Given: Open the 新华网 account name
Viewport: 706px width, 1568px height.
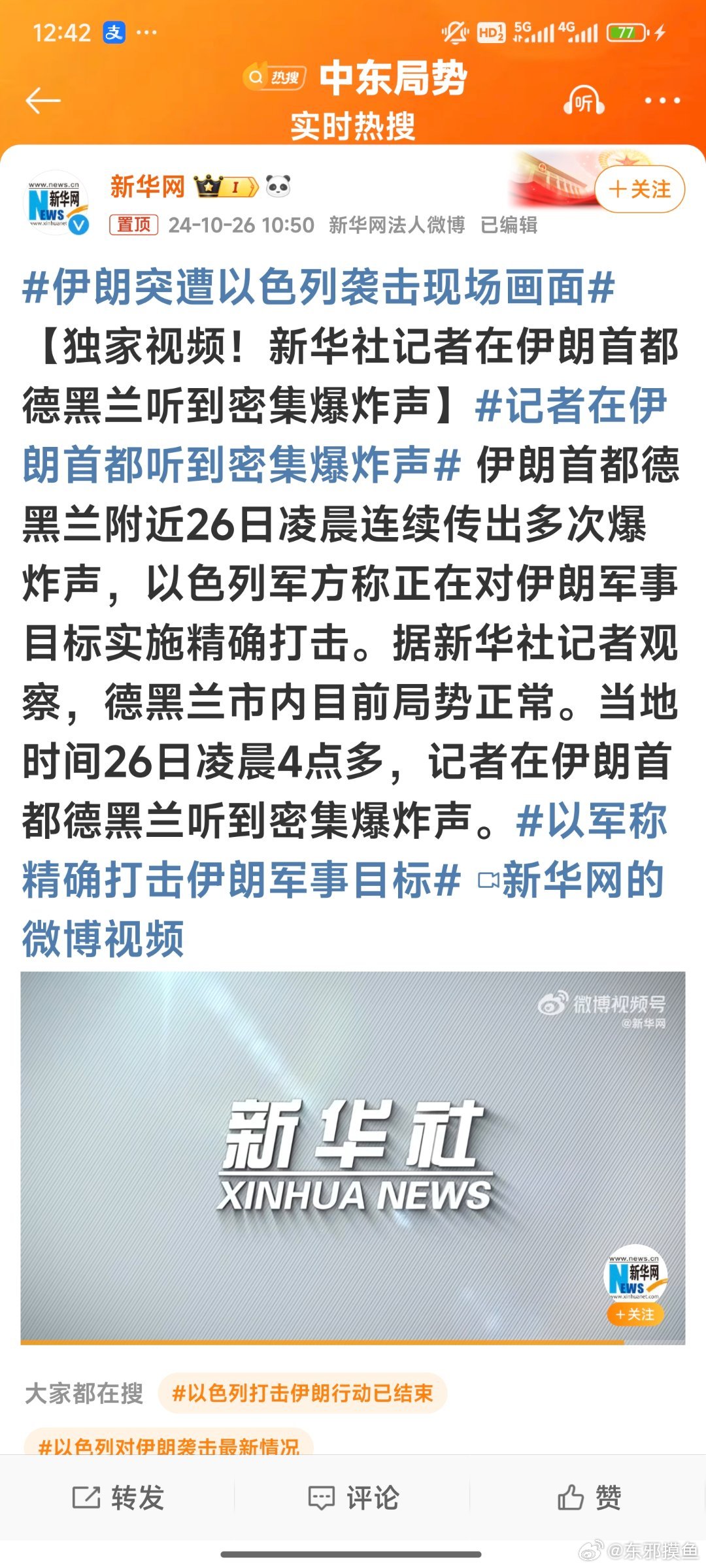Looking at the screenshot, I should [x=147, y=186].
